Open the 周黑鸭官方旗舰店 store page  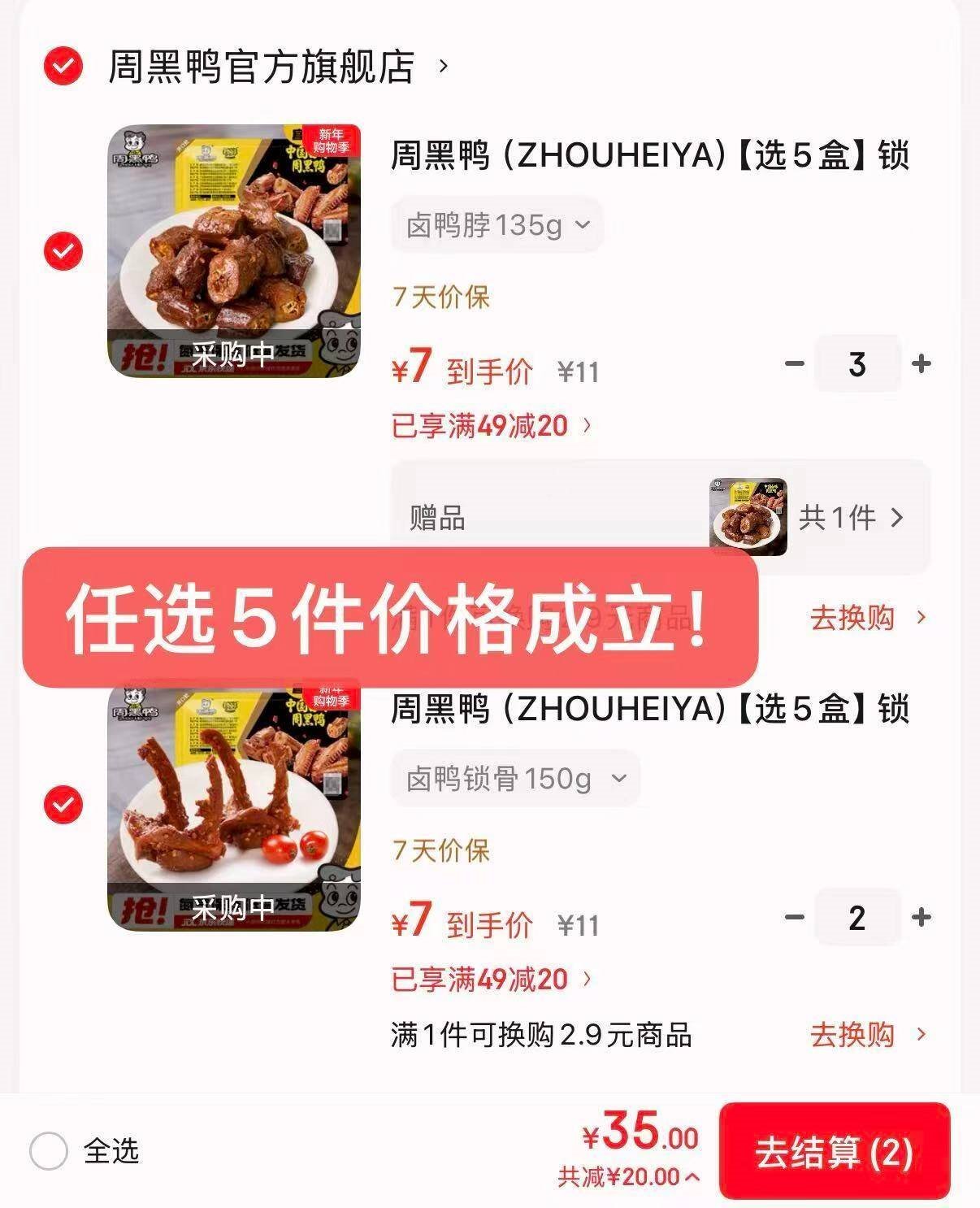click(276, 67)
